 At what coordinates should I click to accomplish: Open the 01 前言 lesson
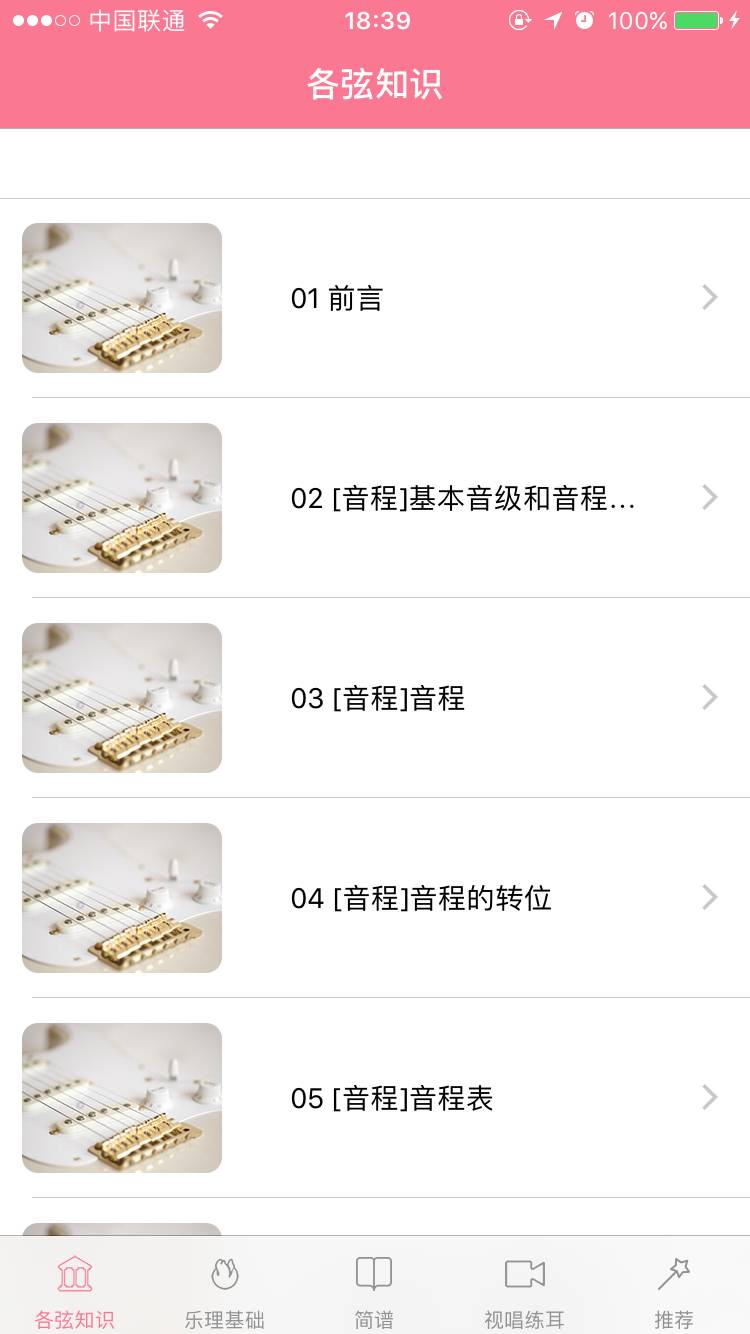[375, 298]
